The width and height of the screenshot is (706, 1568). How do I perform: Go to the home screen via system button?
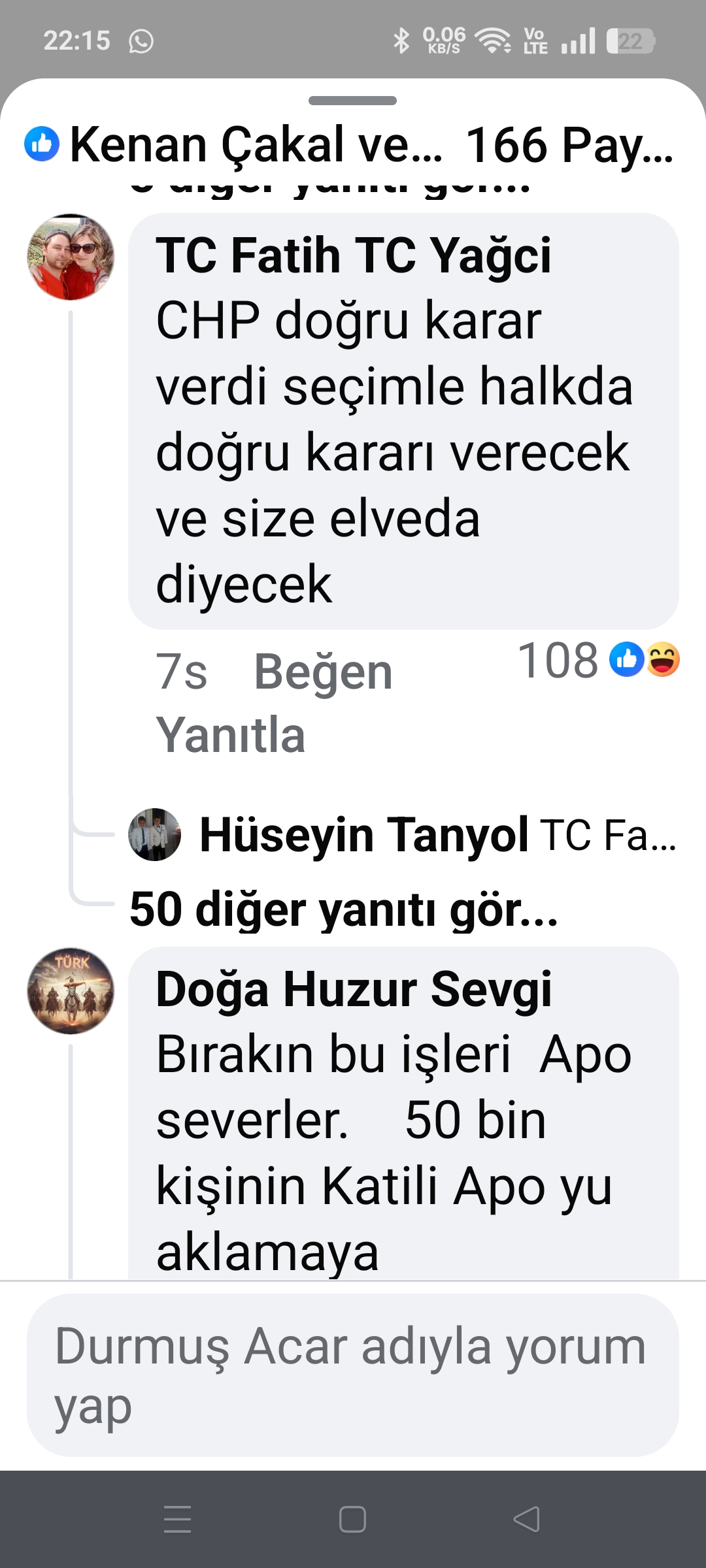tap(352, 1519)
